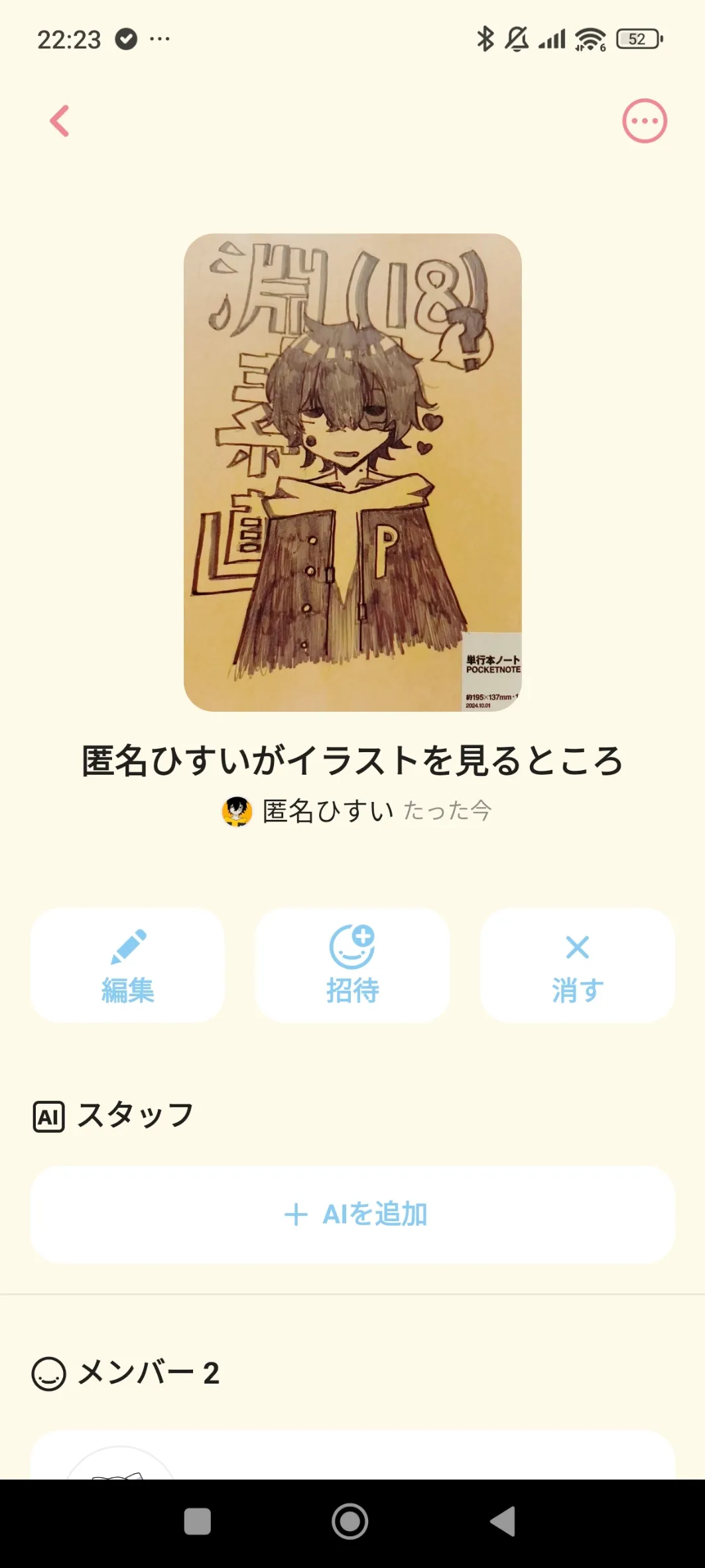This screenshot has width=705, height=1568.
Task: Return to the Android home screen
Action: tap(350, 1522)
